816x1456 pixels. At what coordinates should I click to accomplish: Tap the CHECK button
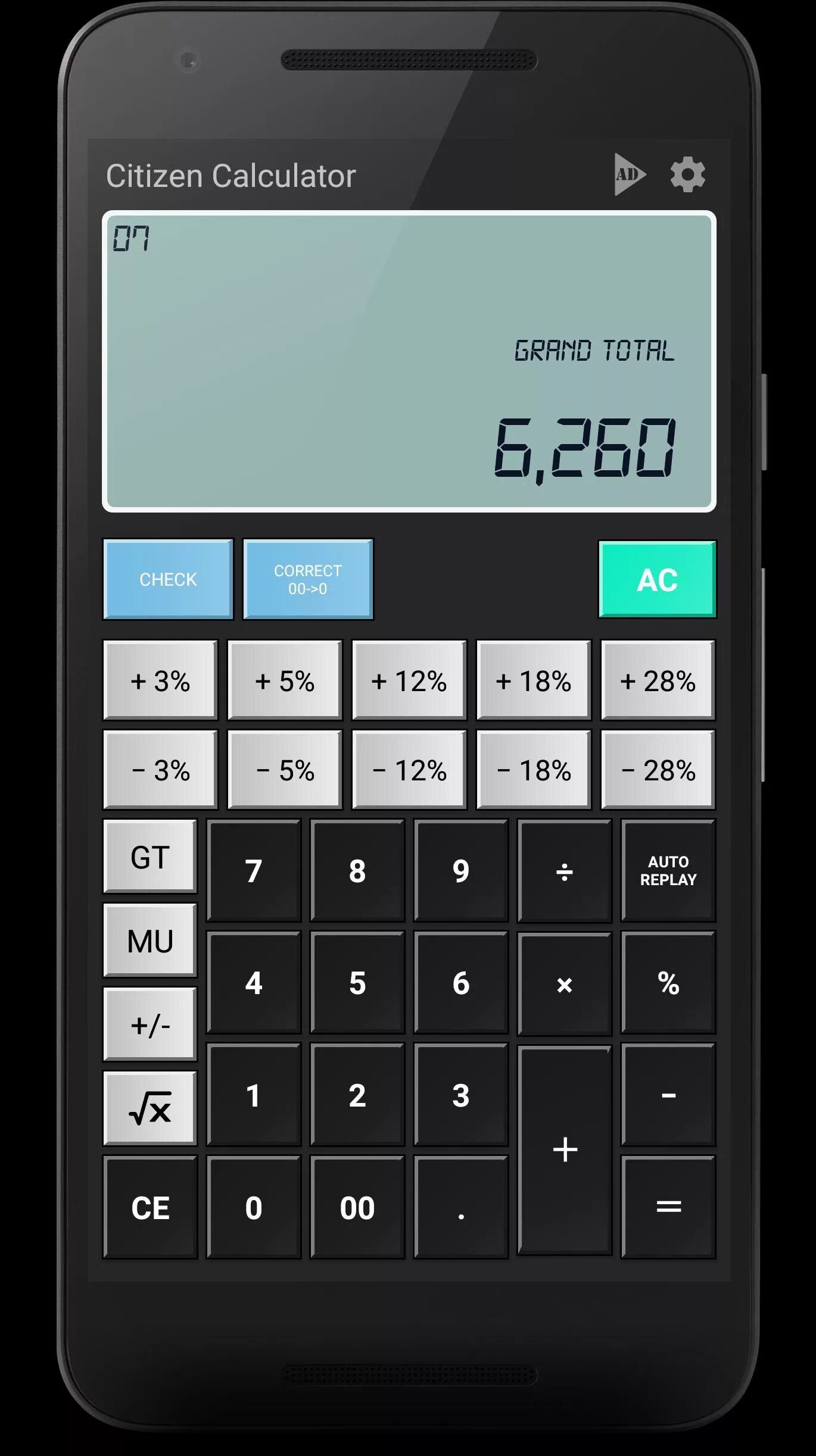pyautogui.click(x=168, y=579)
